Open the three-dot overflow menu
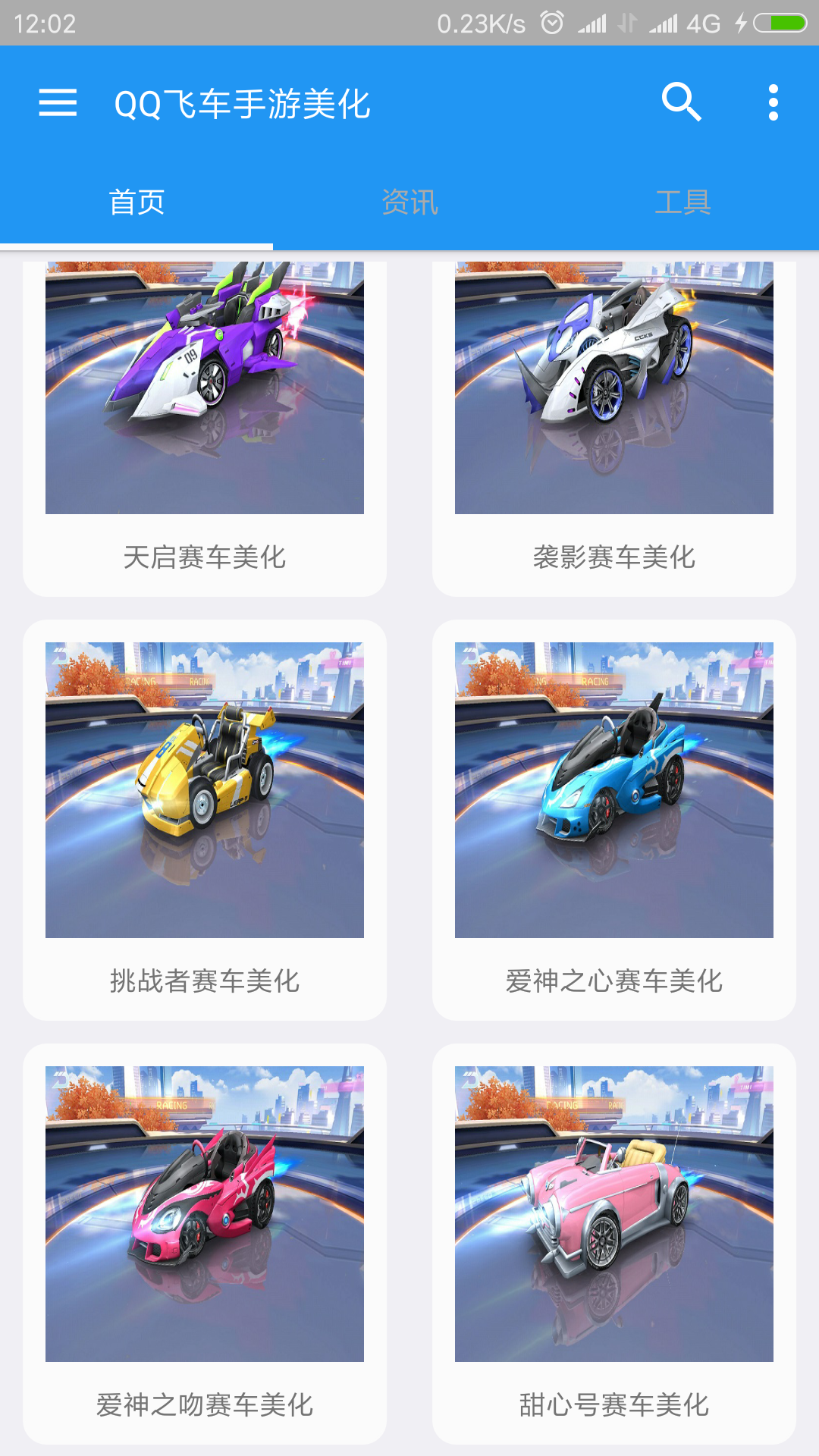The width and height of the screenshot is (819, 1456). (x=773, y=102)
